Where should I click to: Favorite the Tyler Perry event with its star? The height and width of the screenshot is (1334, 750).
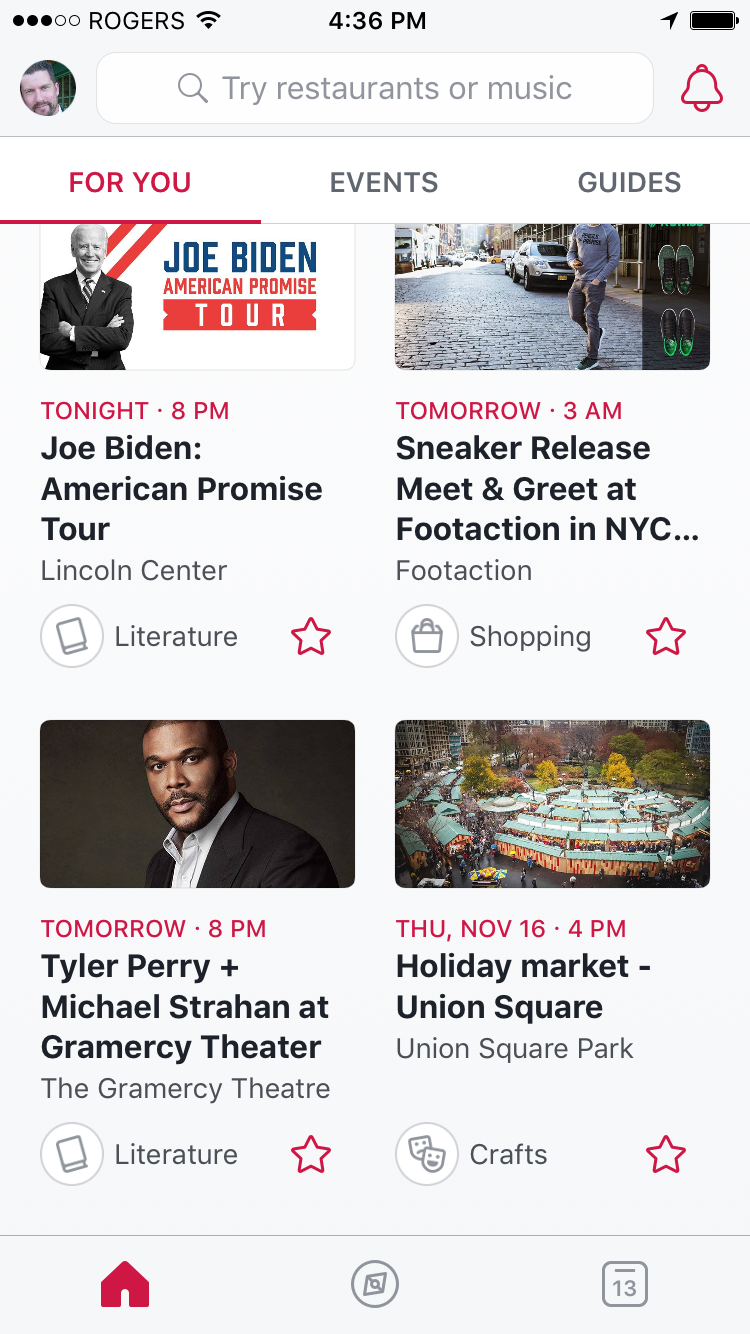(311, 1154)
